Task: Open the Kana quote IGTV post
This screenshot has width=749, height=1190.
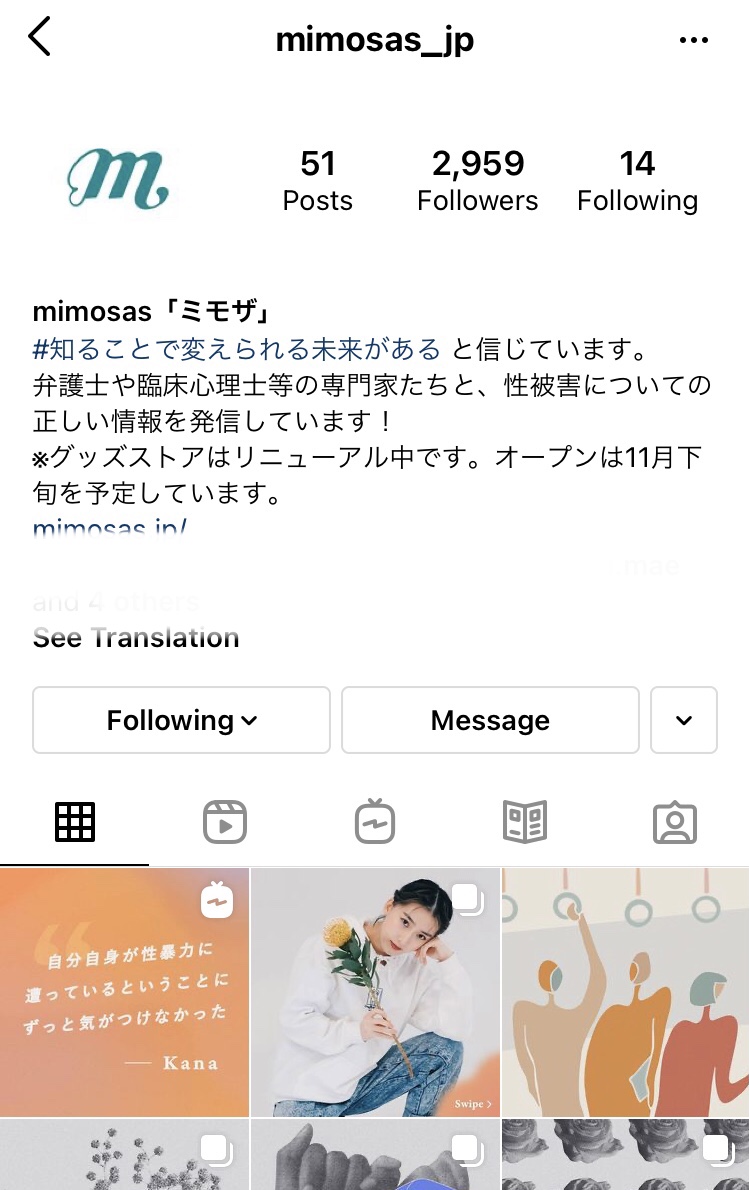Action: tap(124, 992)
